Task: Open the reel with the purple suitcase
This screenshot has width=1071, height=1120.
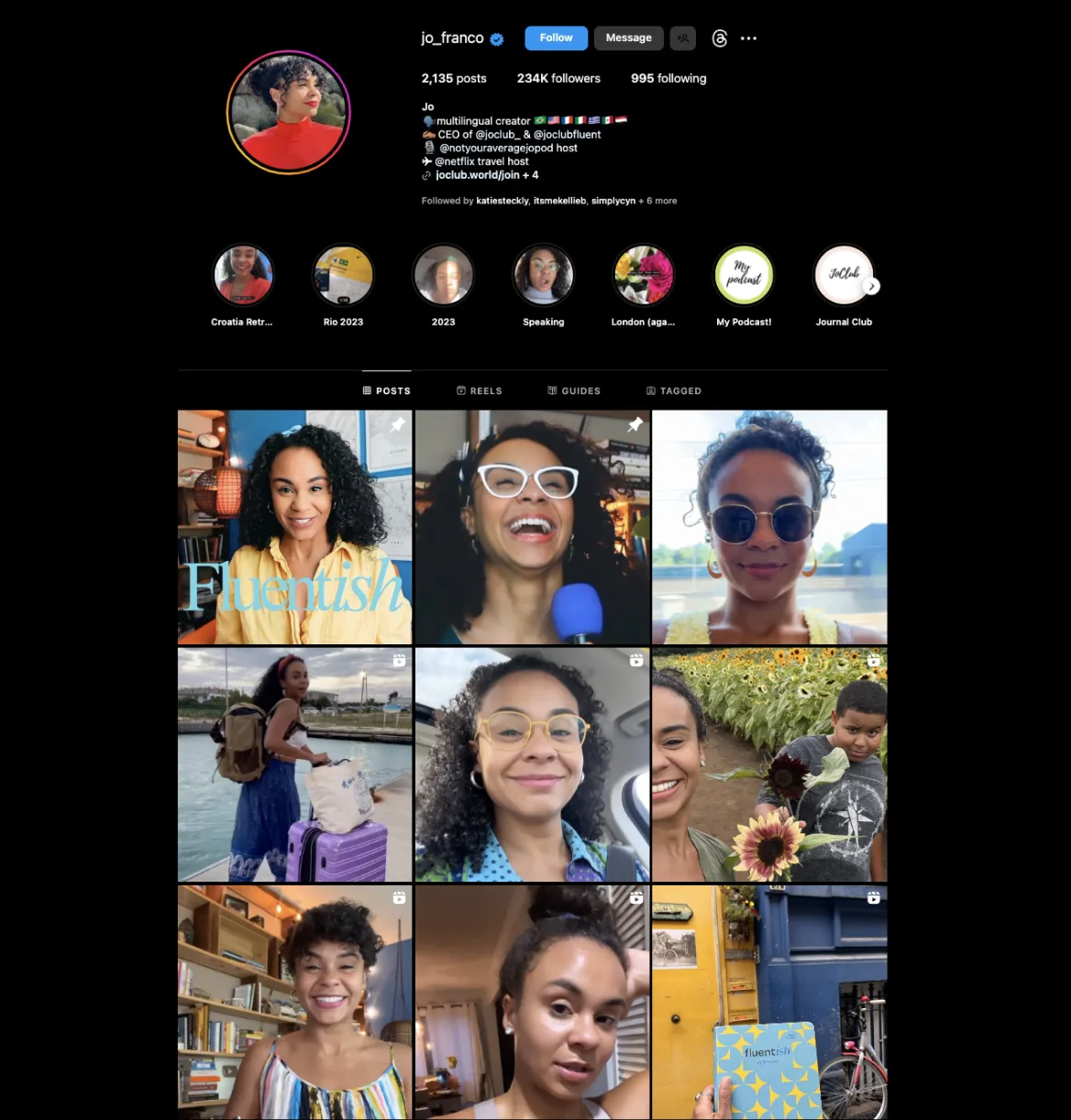Action: click(294, 764)
